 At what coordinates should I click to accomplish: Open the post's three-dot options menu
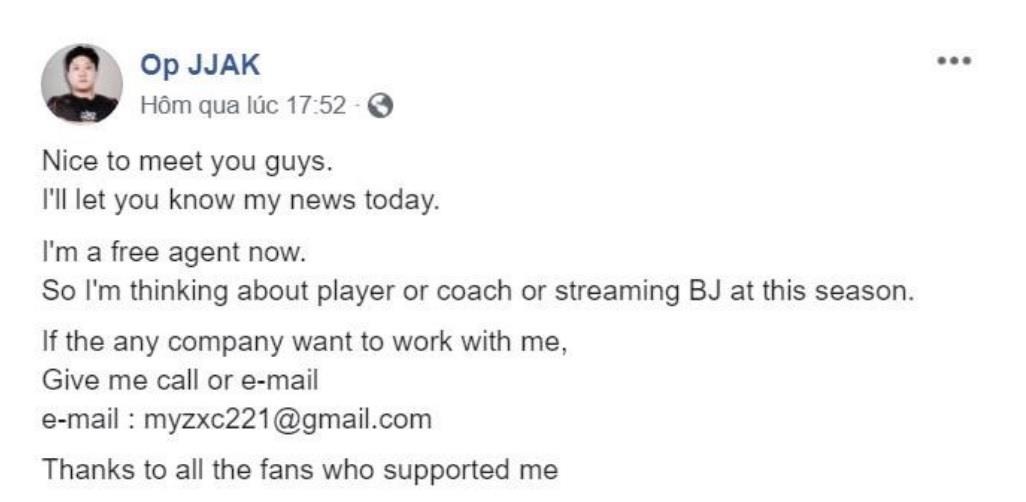pos(954,61)
